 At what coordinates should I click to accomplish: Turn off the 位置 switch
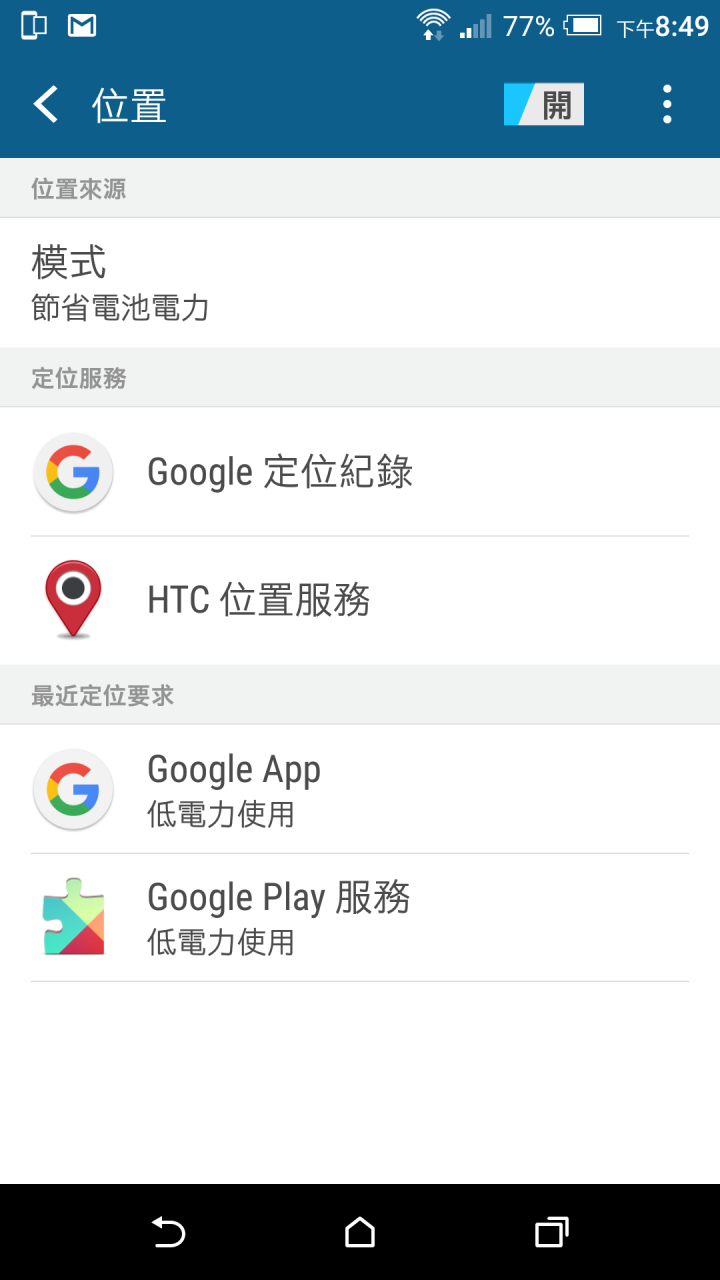pos(544,105)
